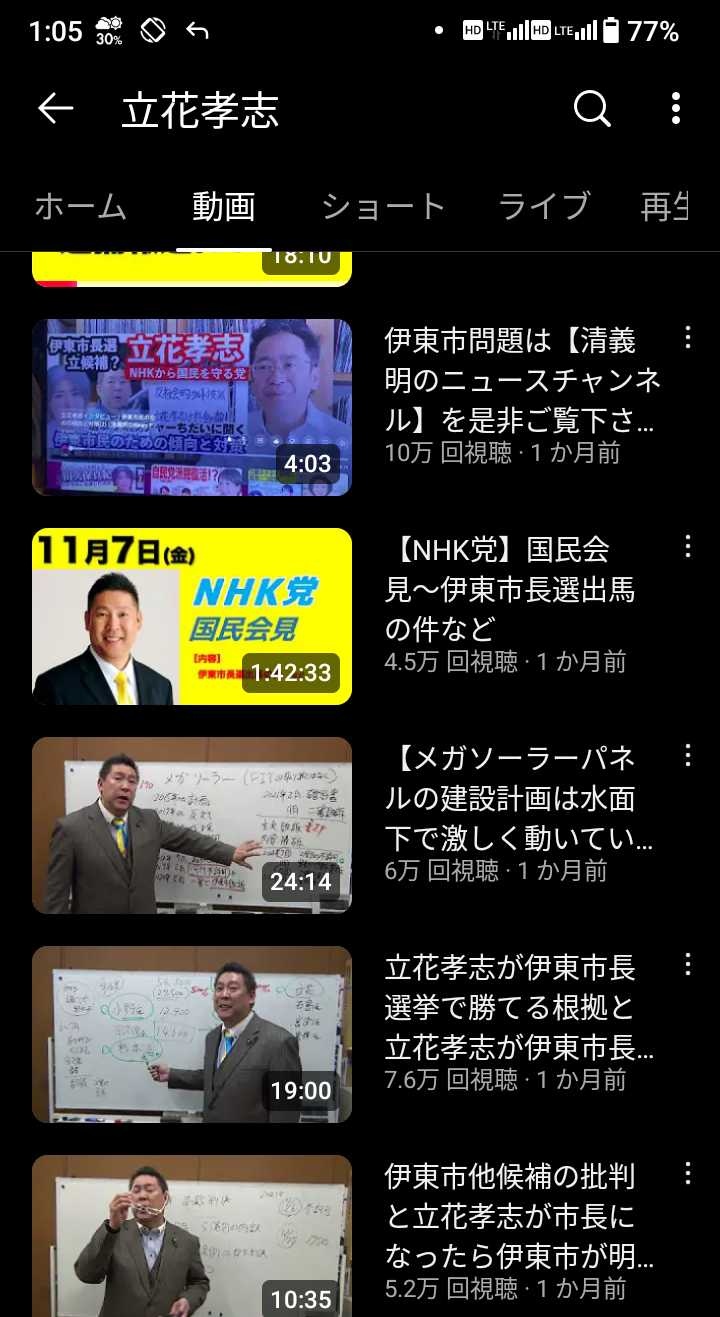Open options for the 伊東市他候補の批判 video
720x1317 pixels.
point(687,1174)
